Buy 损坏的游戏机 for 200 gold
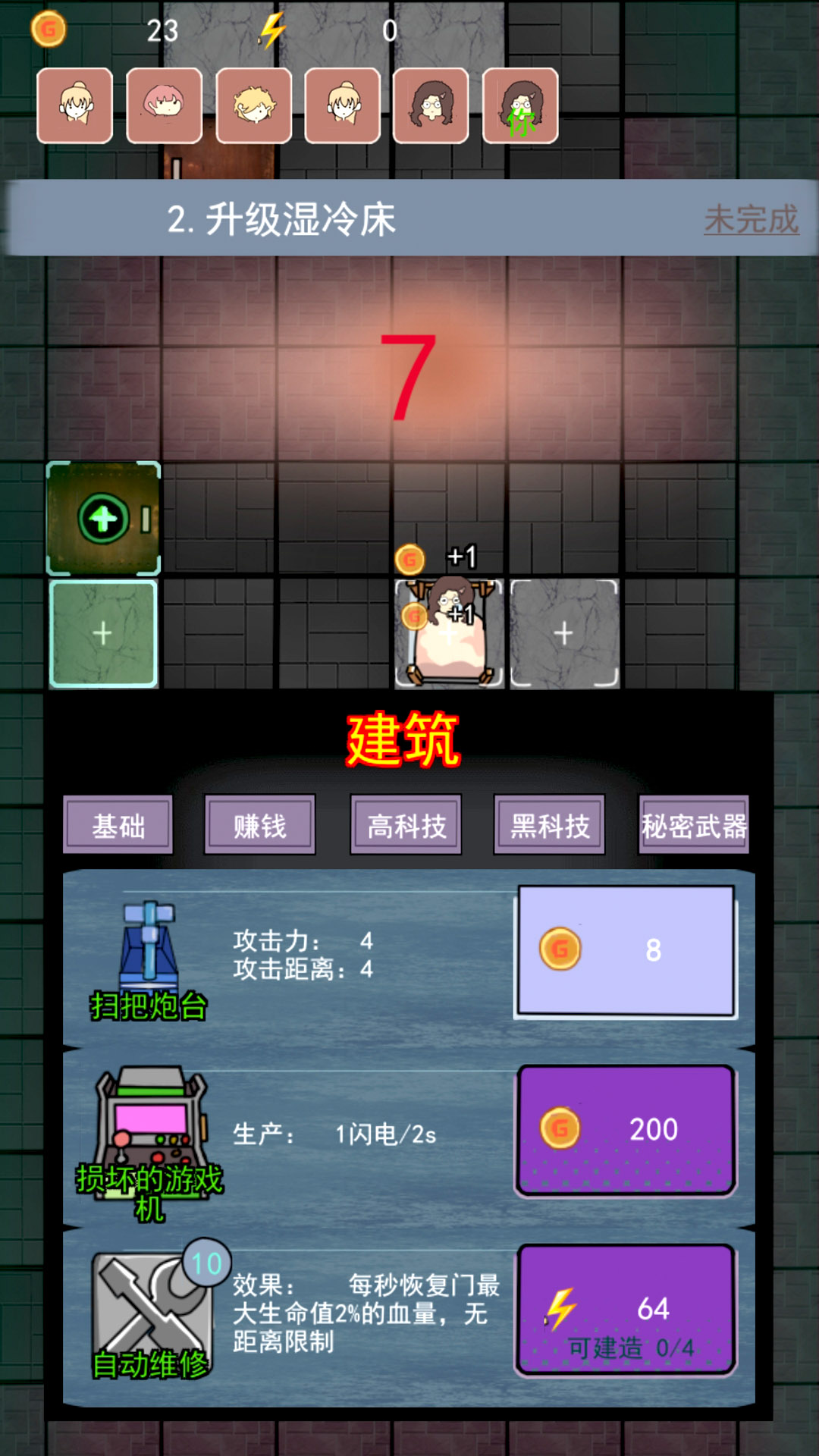Viewport: 819px width, 1456px height. pos(626,1130)
